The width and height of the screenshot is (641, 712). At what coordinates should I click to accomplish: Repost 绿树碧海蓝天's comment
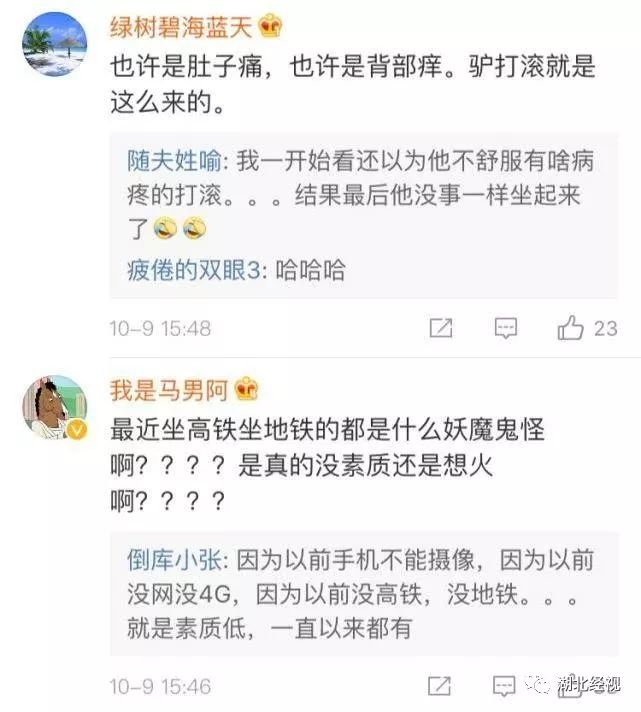440,328
